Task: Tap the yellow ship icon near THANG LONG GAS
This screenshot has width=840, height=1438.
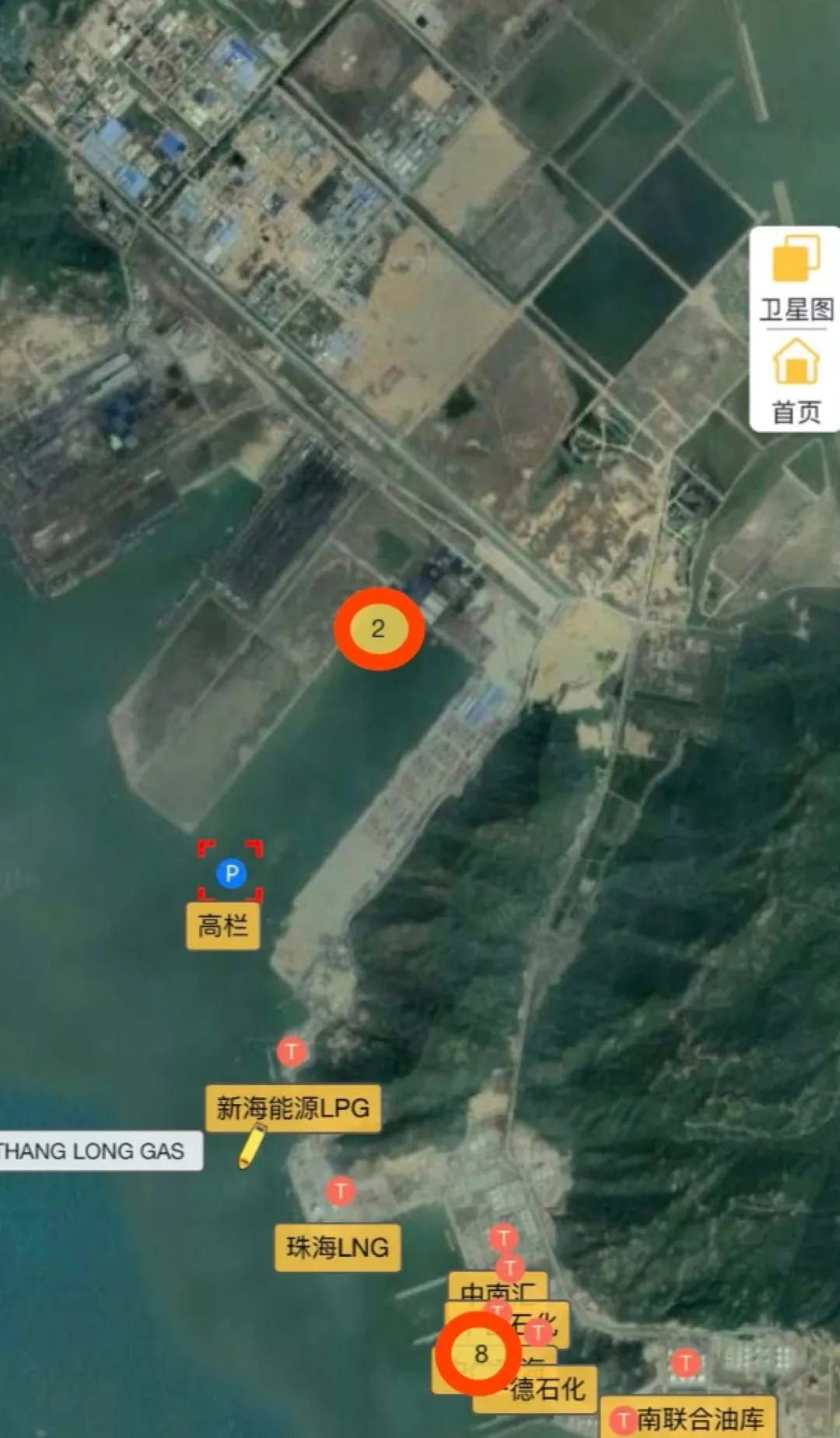Action: click(x=250, y=1148)
